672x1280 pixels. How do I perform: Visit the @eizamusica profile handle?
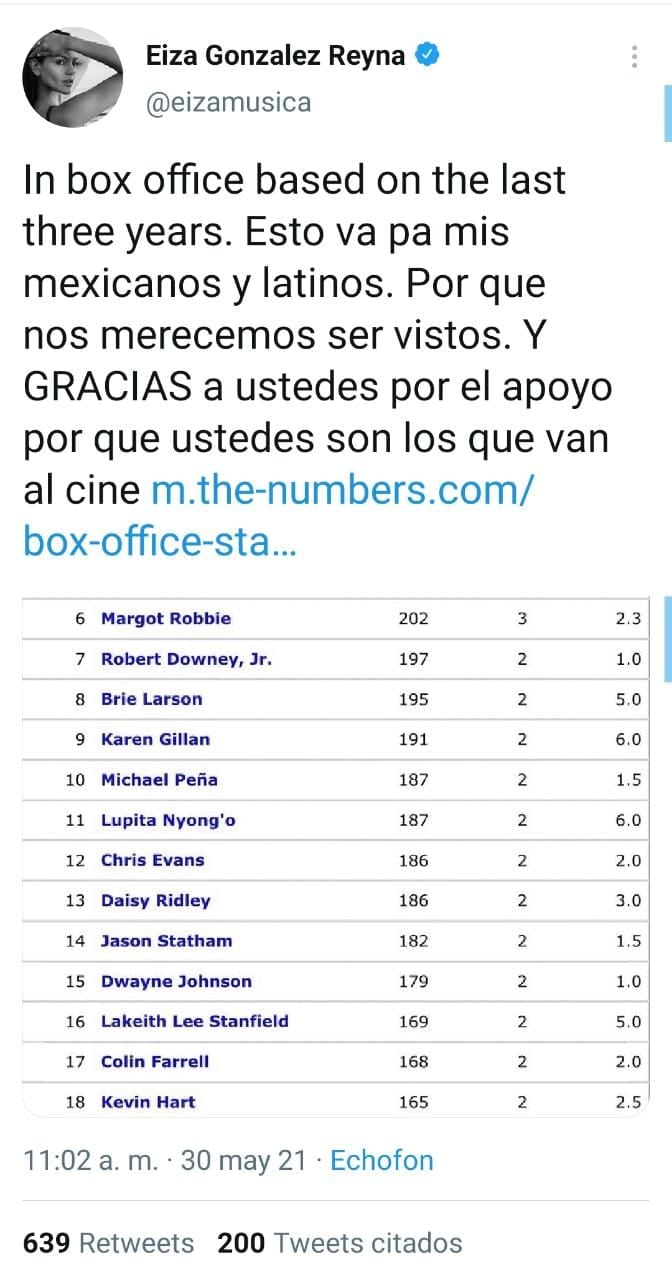[229, 102]
